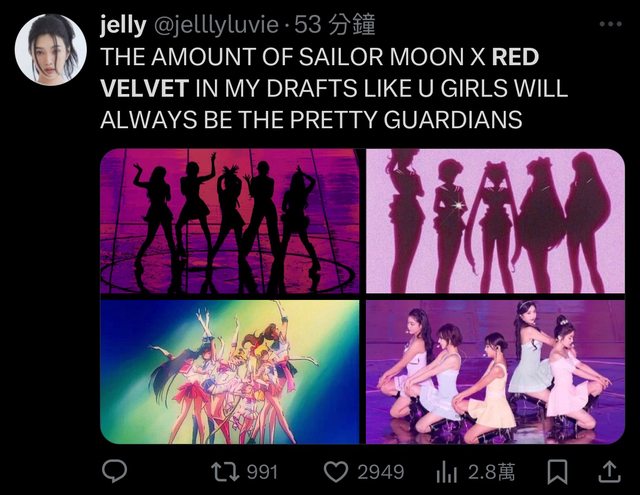Open the @jelllyluvie username link
The image size is (640, 495).
(216, 25)
